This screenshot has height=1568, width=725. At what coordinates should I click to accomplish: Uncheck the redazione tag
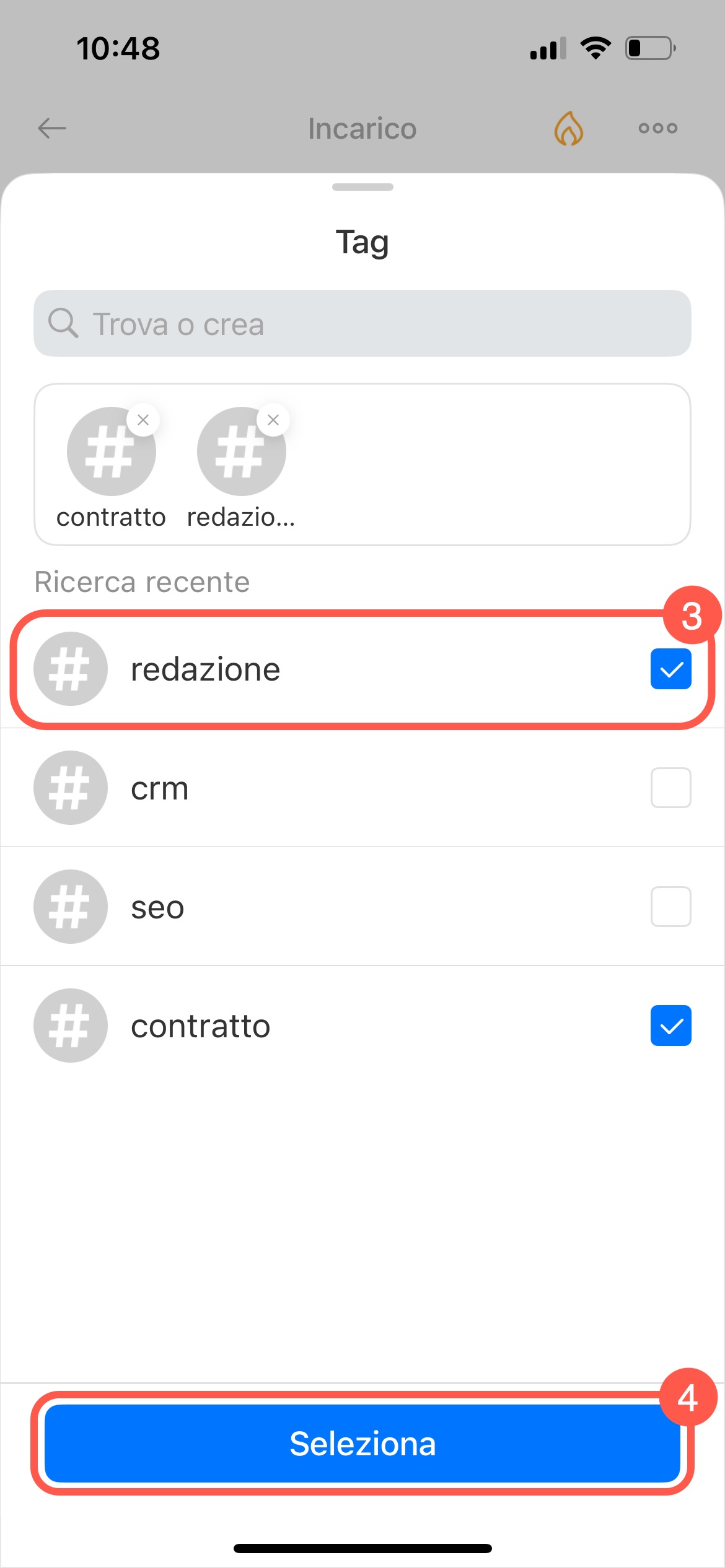click(x=670, y=669)
